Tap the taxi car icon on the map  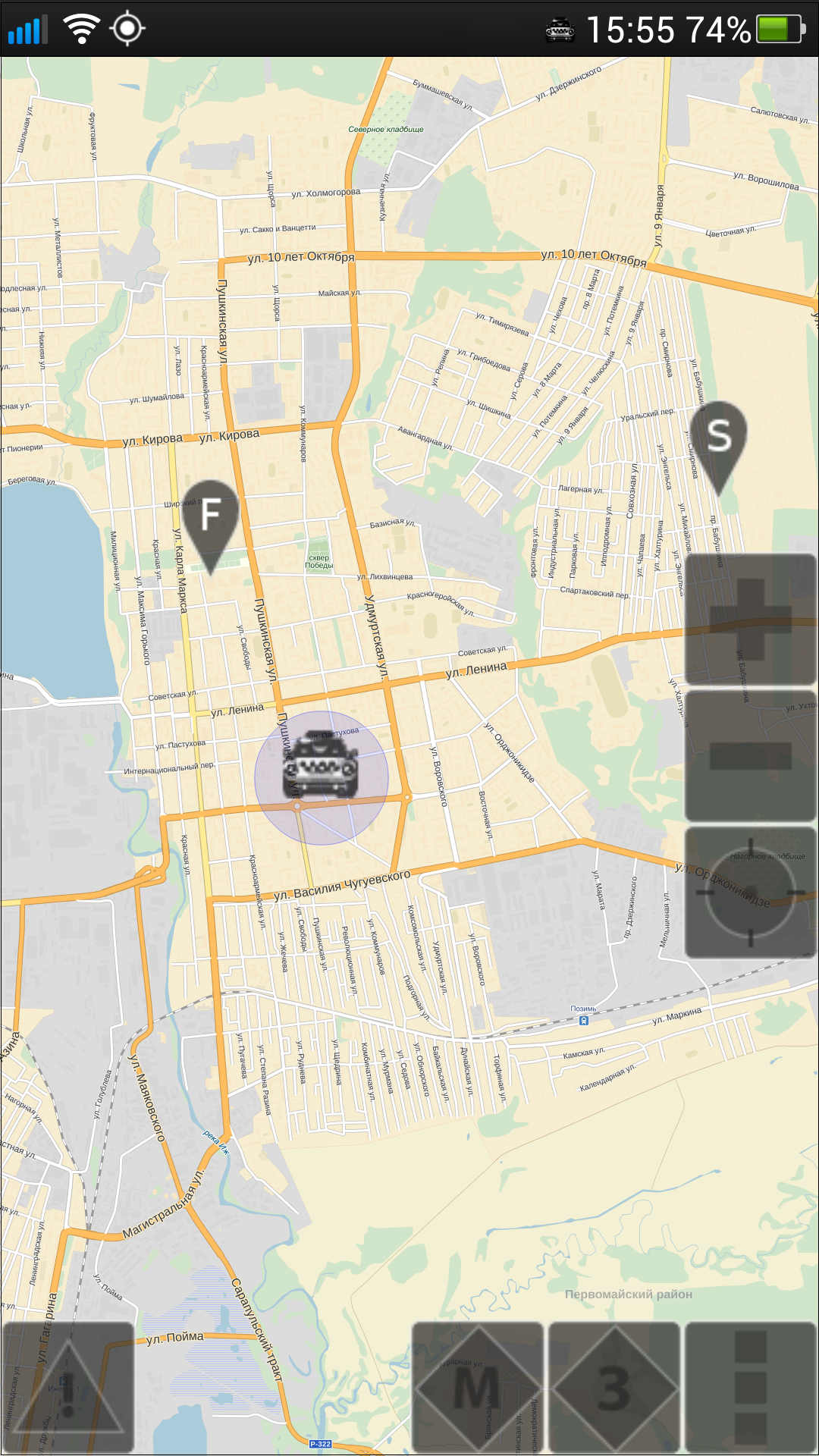(321, 765)
